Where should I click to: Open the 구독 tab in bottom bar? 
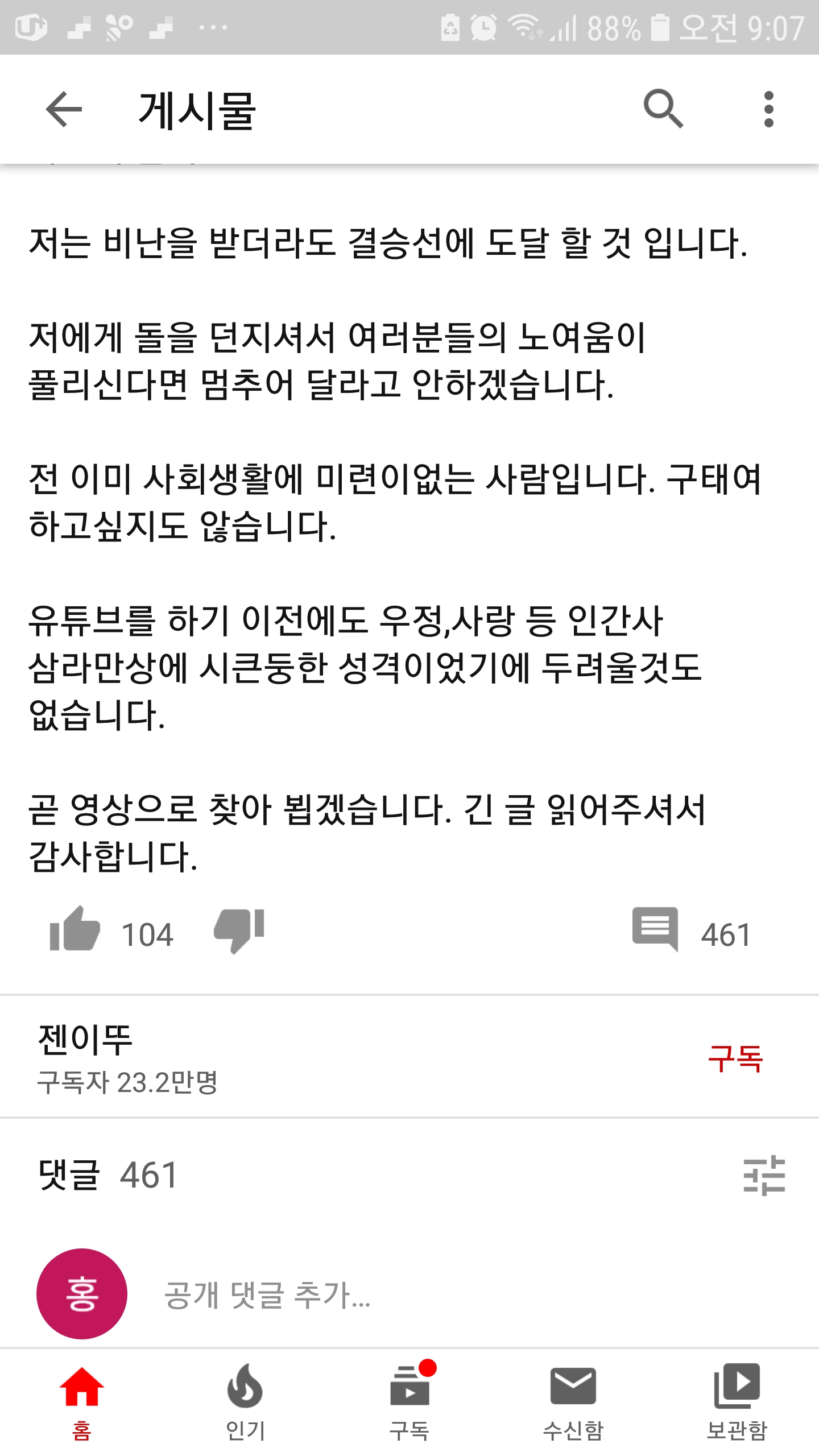tap(409, 1403)
